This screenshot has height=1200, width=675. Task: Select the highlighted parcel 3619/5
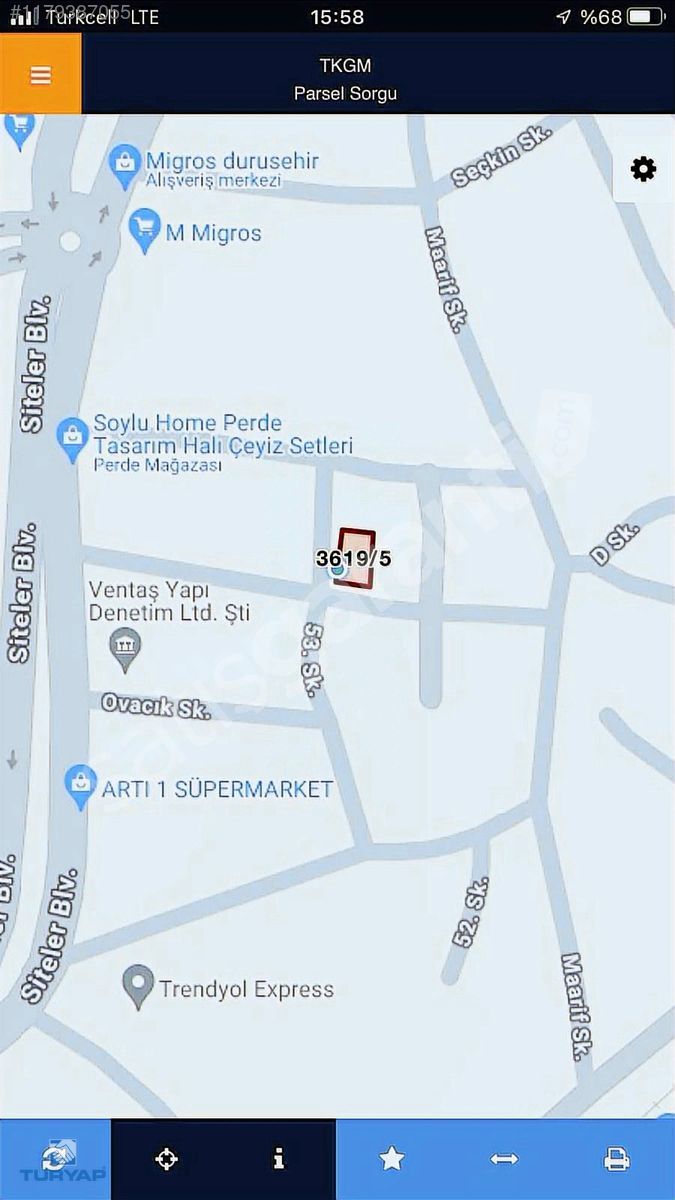tap(355, 558)
